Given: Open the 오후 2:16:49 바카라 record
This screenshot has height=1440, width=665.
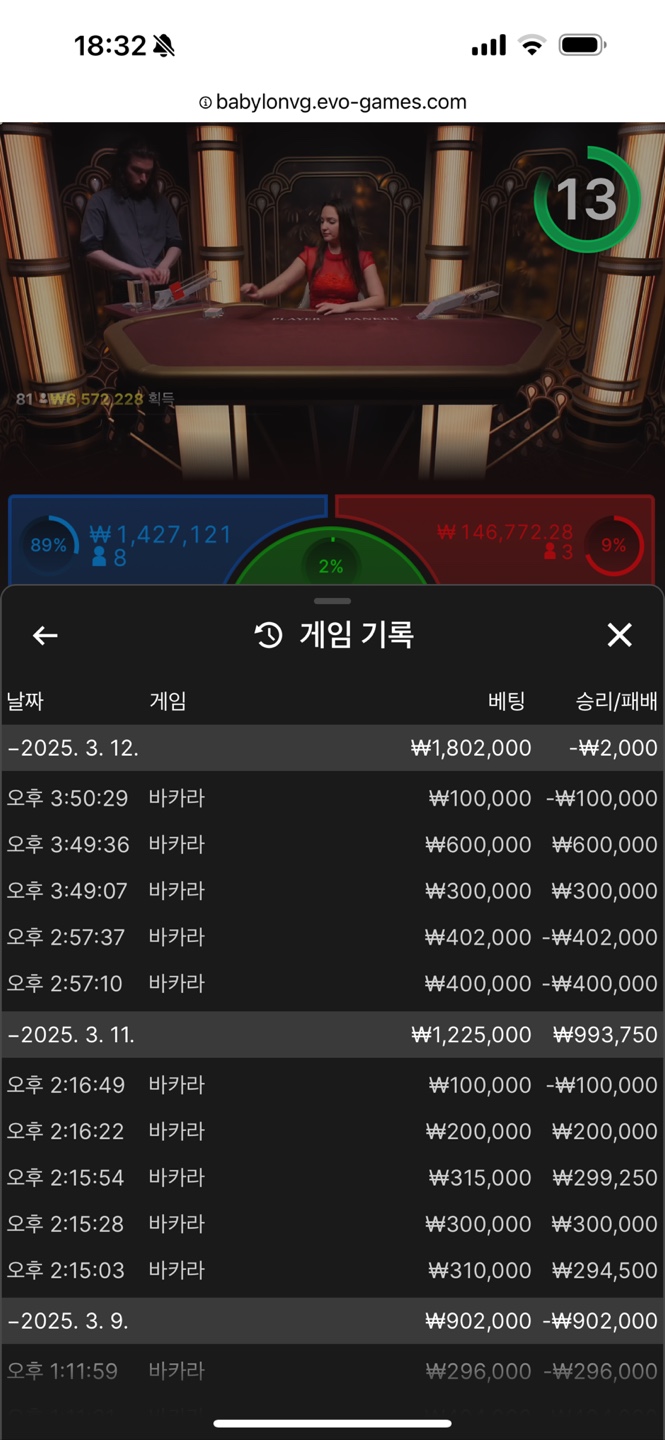Looking at the screenshot, I should (332, 1085).
